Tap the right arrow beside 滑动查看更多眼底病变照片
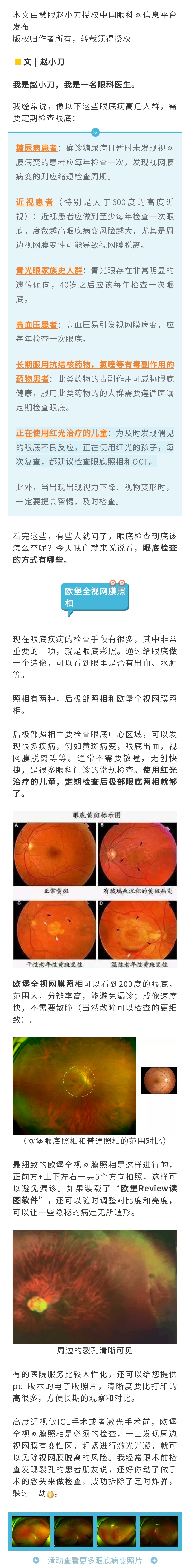The width and height of the screenshot is (190, 1568). [154, 1560]
